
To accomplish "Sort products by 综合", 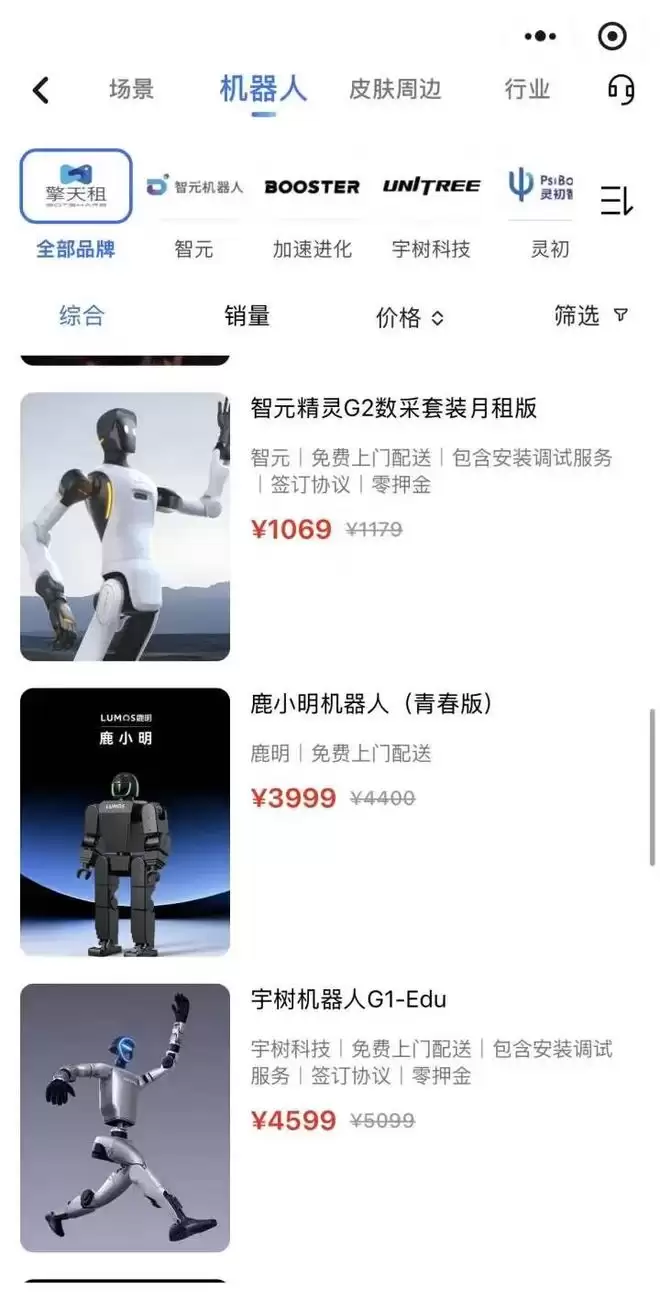I will 81,317.
